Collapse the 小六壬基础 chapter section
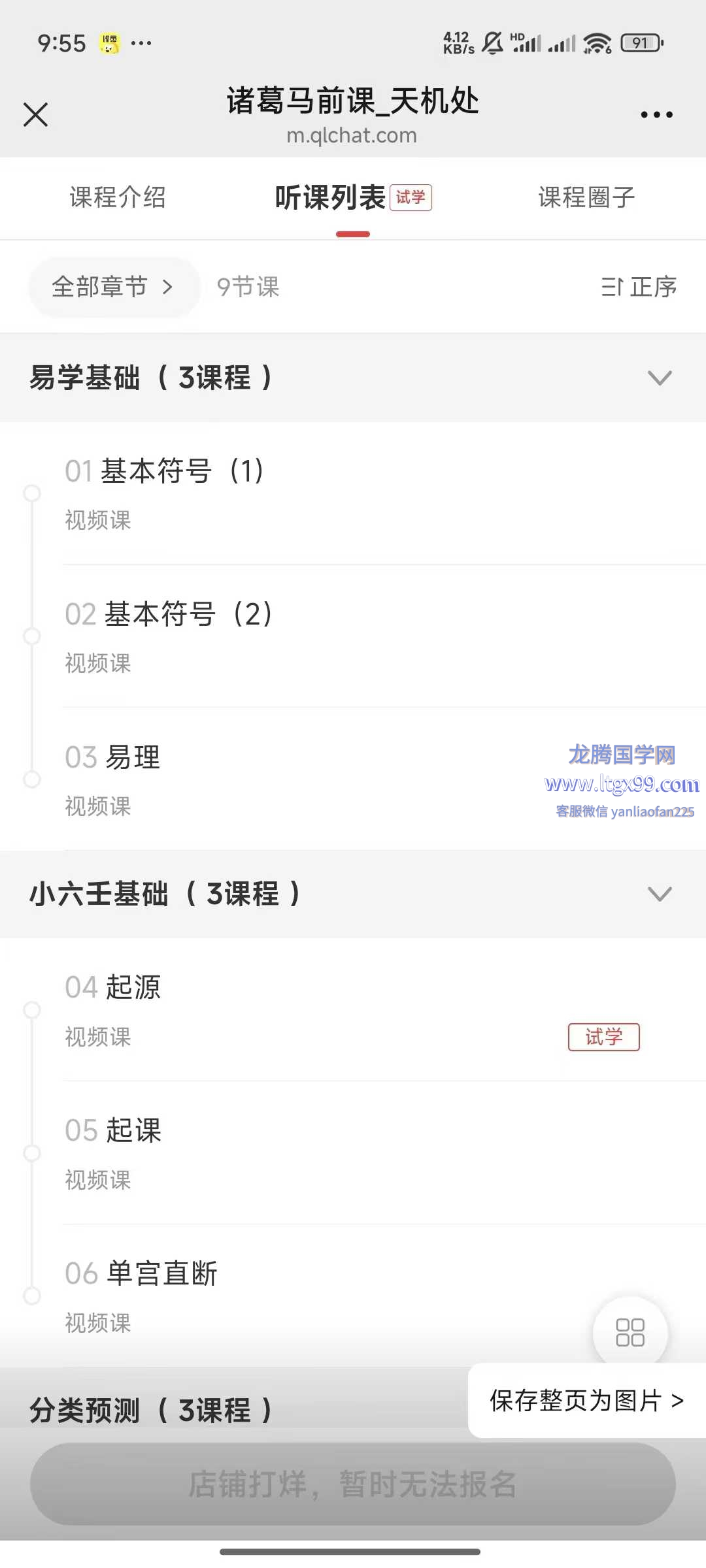Image resolution: width=706 pixels, height=1568 pixels. pyautogui.click(x=353, y=894)
